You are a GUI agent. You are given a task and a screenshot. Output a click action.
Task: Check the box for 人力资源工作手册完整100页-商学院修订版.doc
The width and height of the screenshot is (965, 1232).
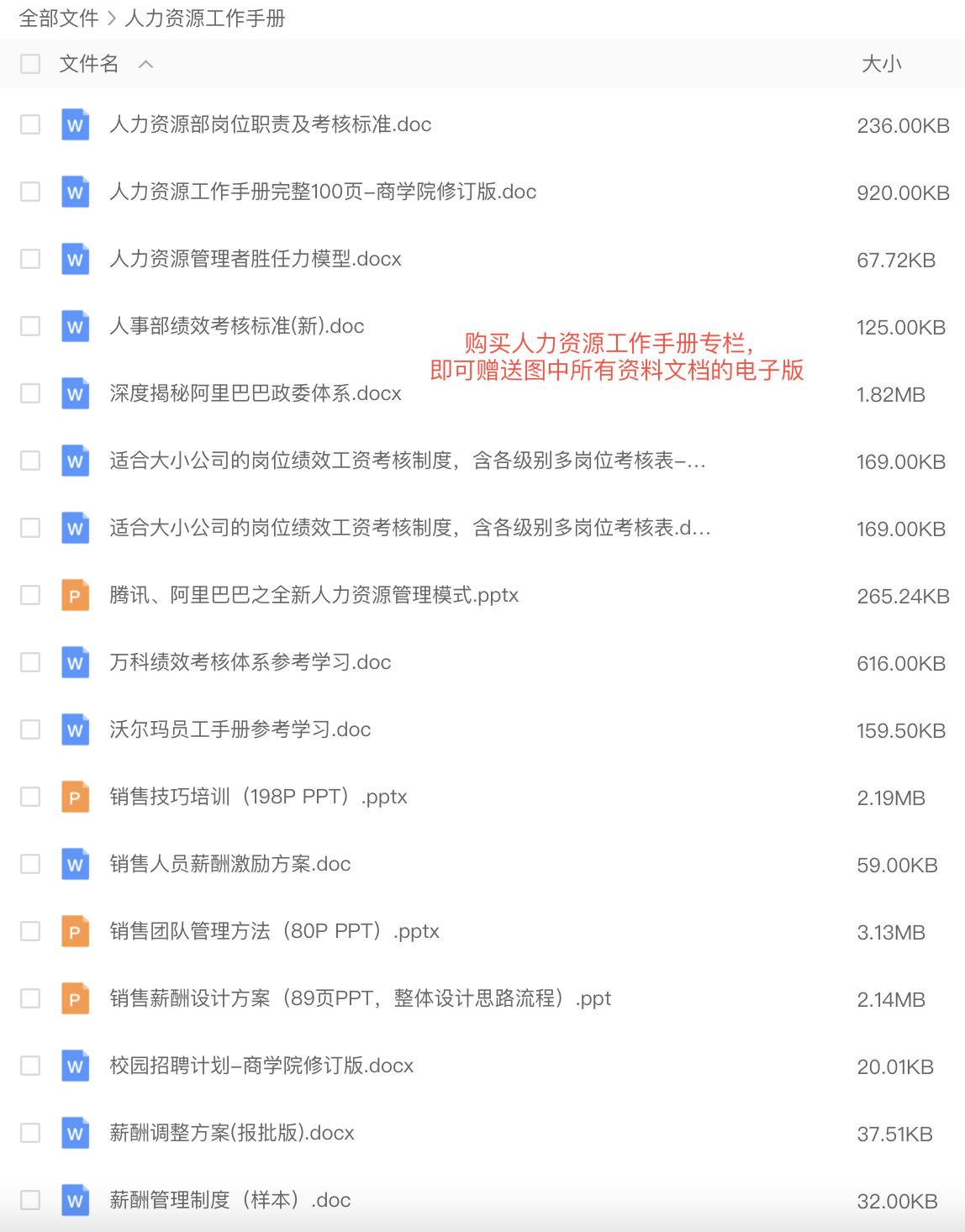pos(30,192)
